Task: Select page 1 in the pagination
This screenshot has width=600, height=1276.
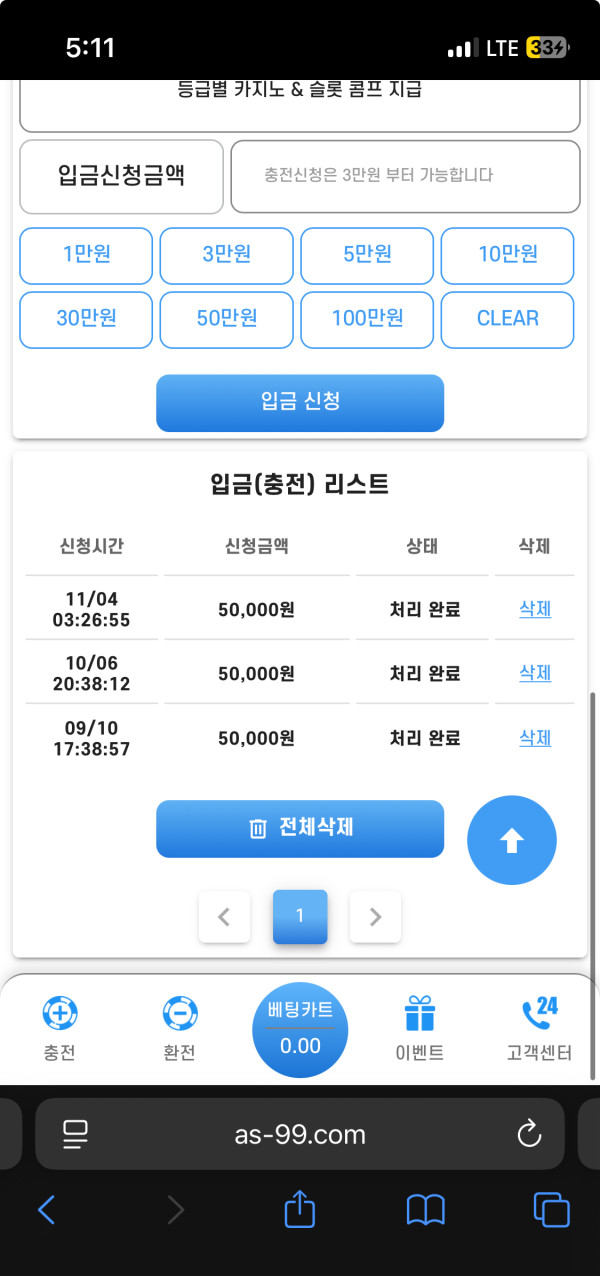Action: coord(300,916)
